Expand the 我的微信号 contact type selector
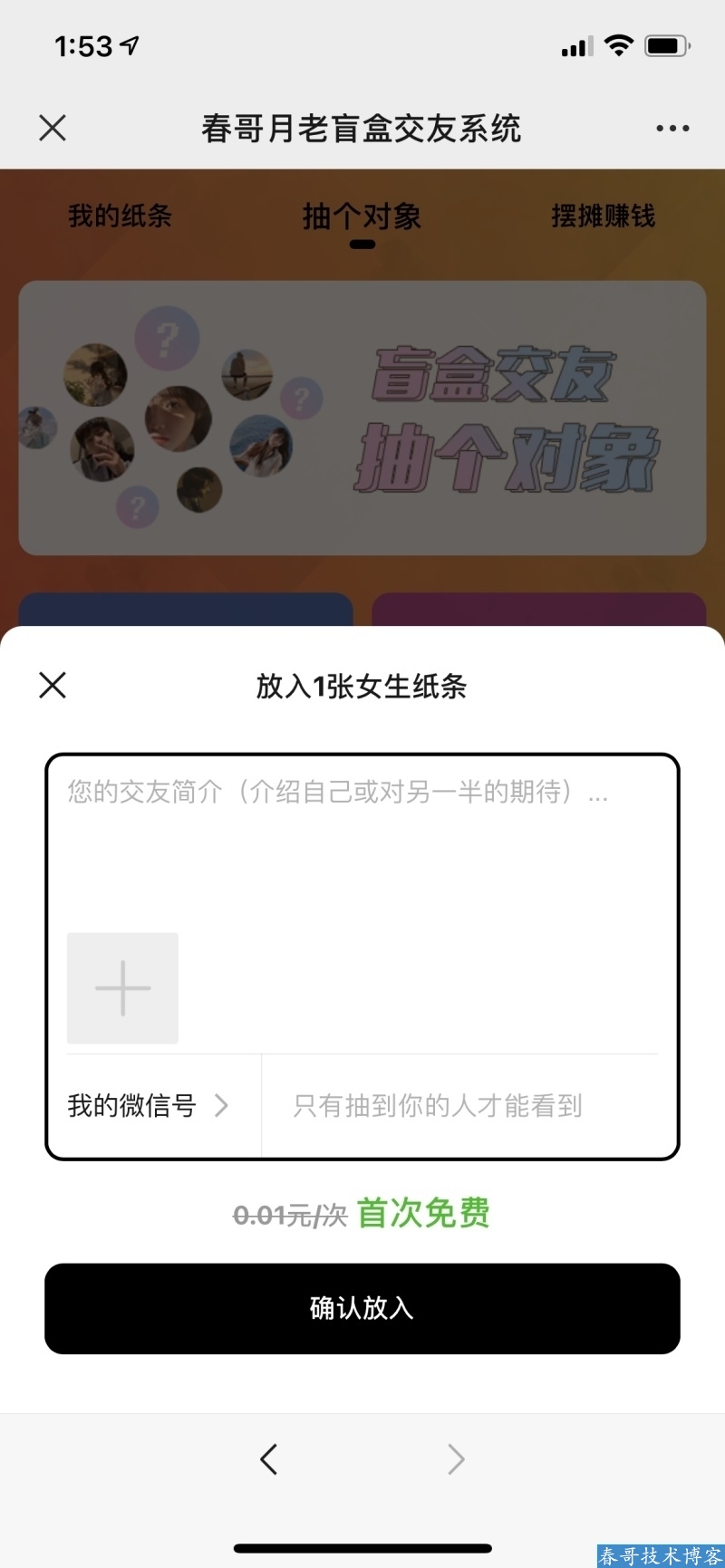The width and height of the screenshot is (725, 1568). 150,1105
